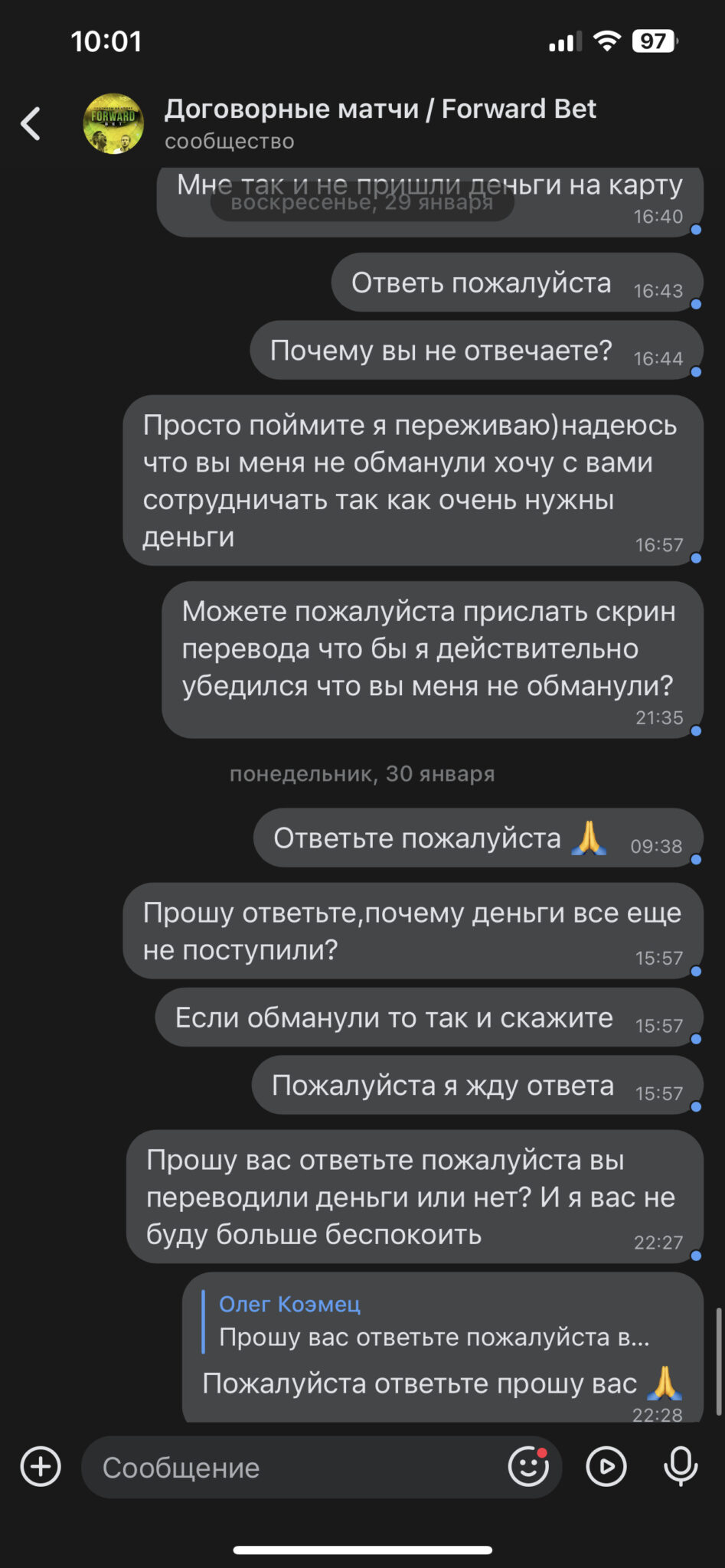Viewport: 725px width, 1568px height.
Task: Record a voice message with the microphone
Action: 680,1466
